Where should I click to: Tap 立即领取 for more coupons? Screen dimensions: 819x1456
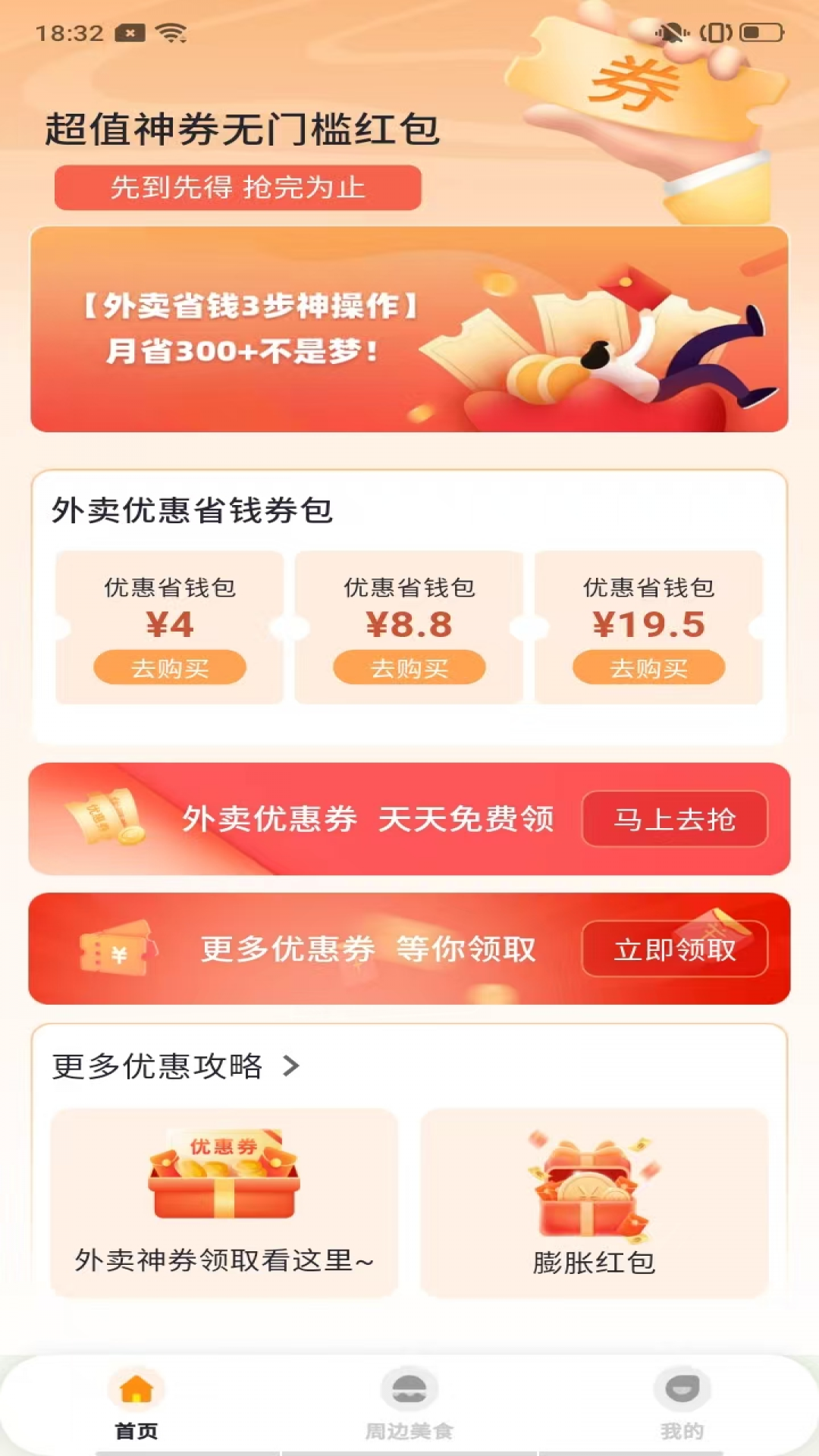pos(676,948)
